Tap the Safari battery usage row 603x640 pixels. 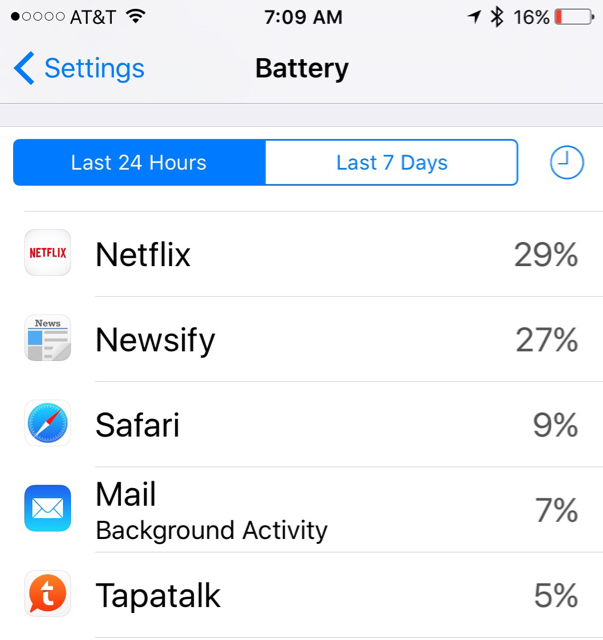pos(301,425)
